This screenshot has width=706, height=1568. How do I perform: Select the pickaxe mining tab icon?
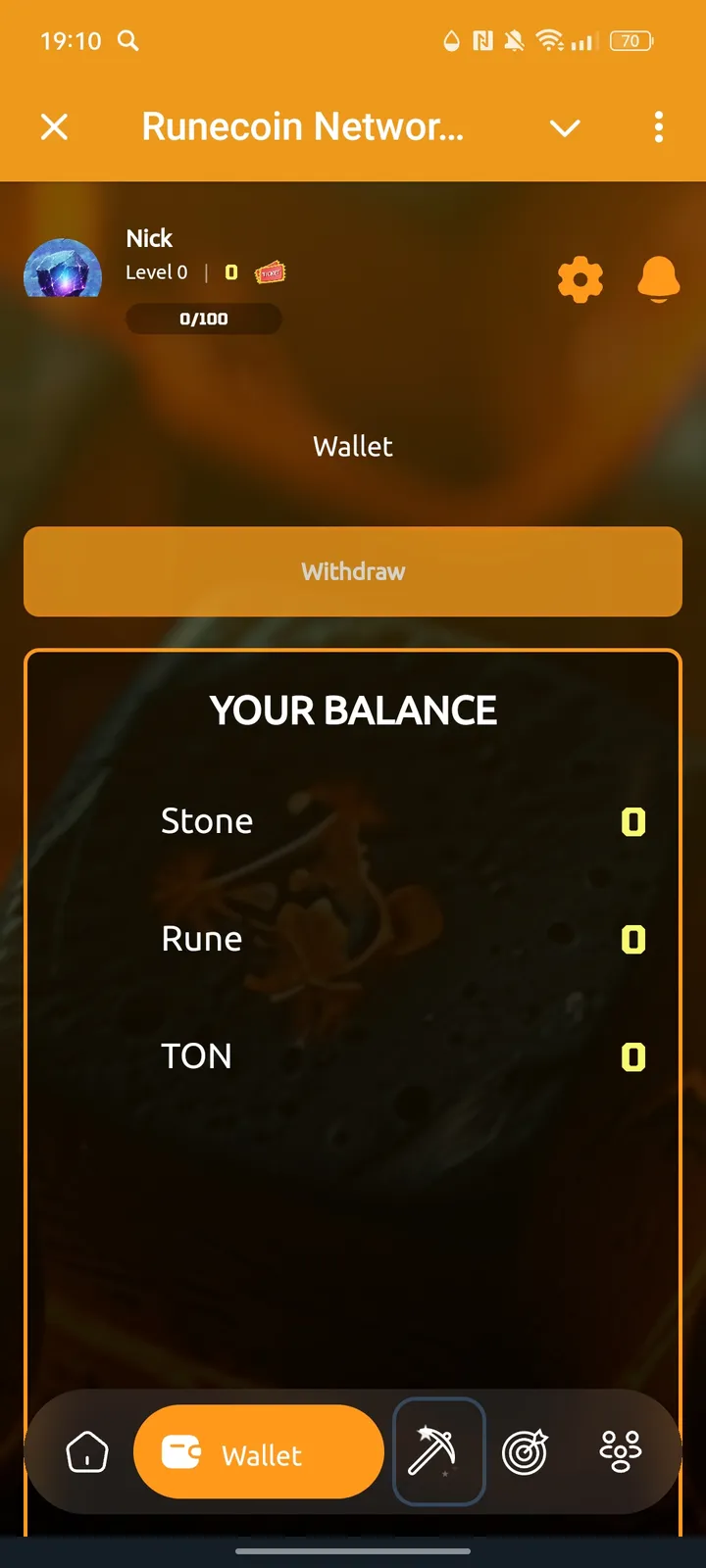coord(438,1451)
